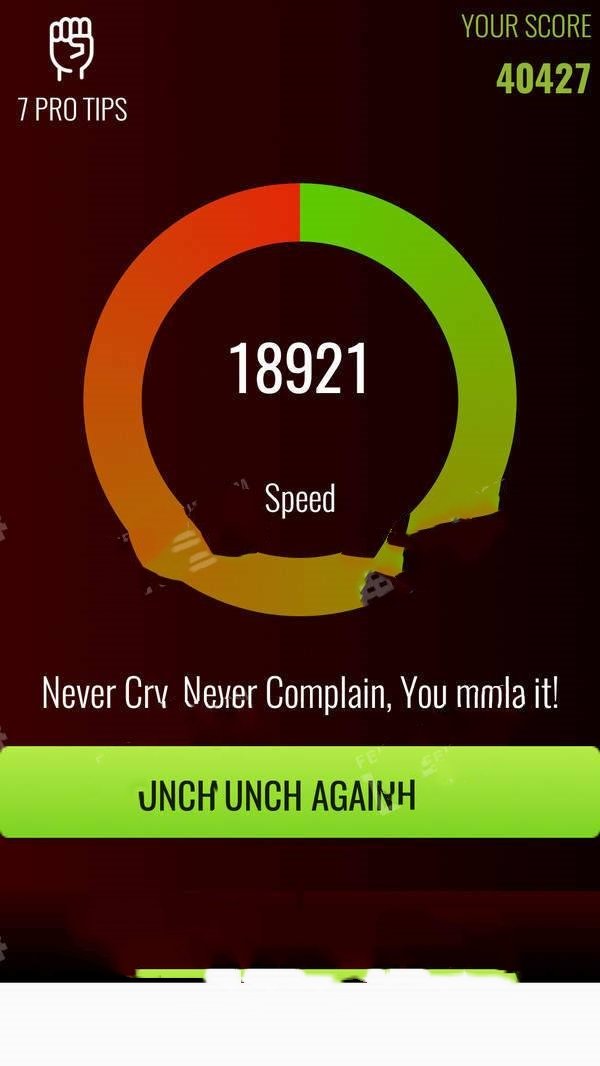Image resolution: width=600 pixels, height=1066 pixels.
Task: Tap the green punch again button
Action: click(299, 793)
